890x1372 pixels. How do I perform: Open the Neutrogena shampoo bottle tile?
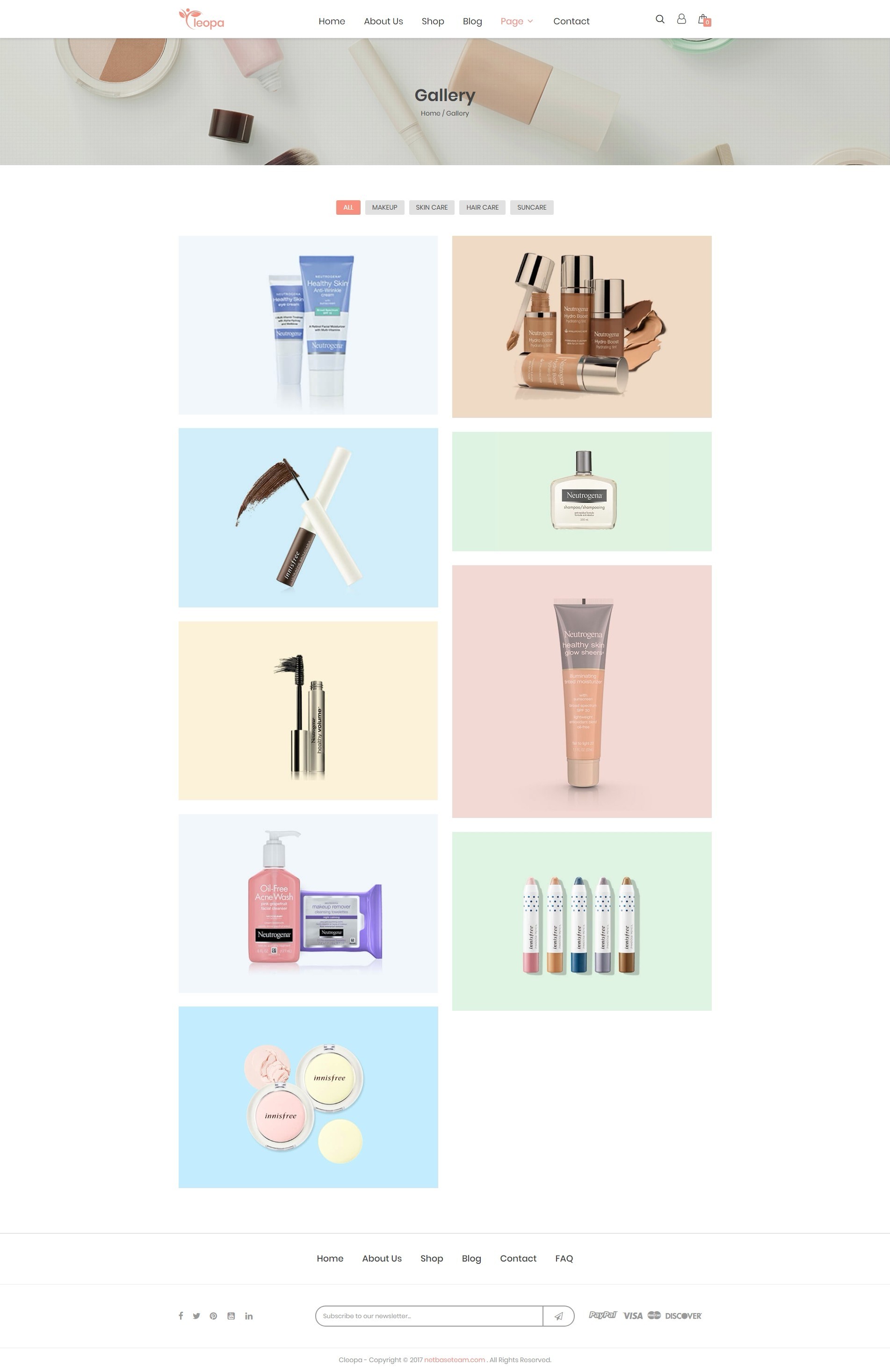(x=581, y=491)
